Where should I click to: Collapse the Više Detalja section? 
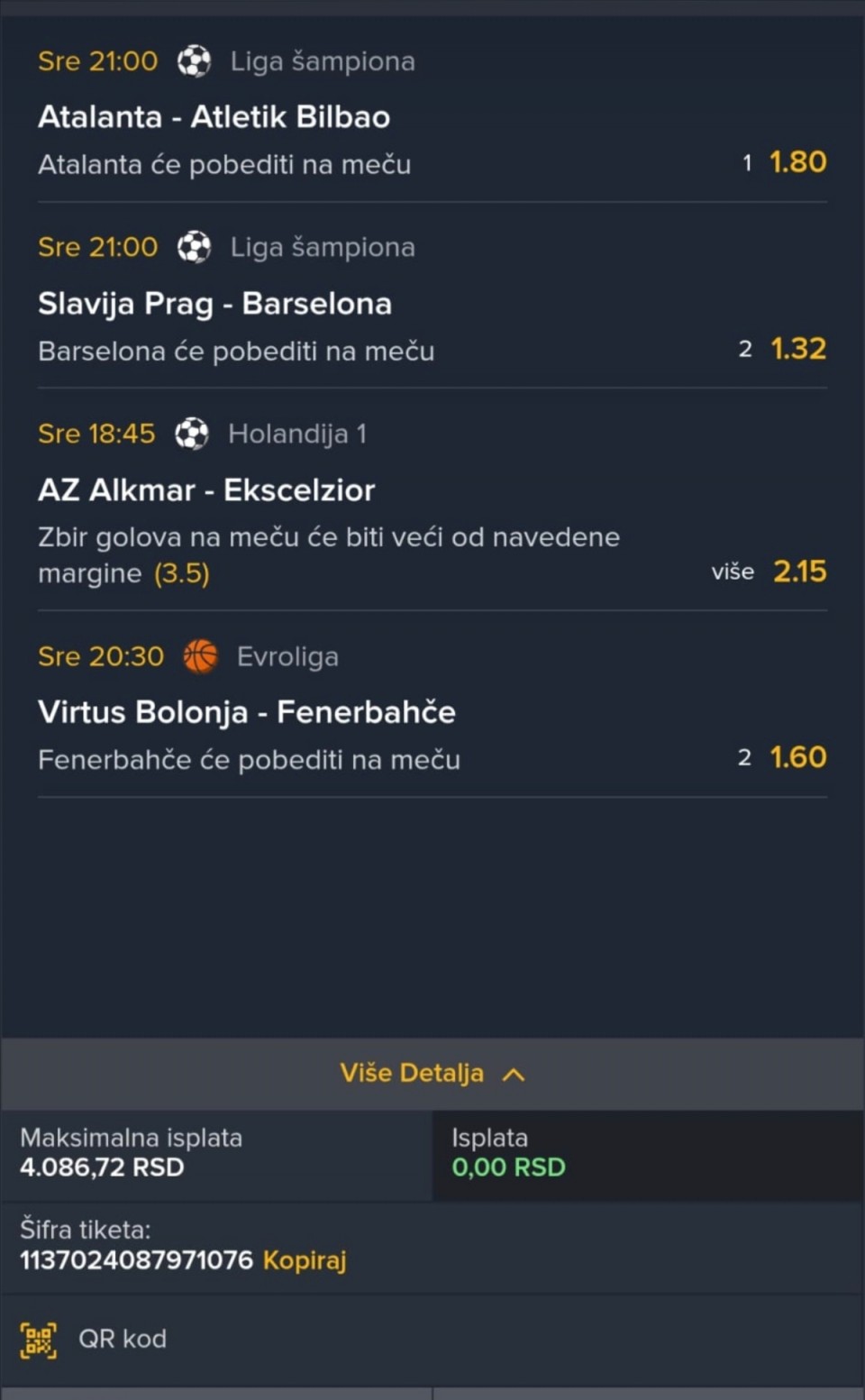coord(432,1073)
